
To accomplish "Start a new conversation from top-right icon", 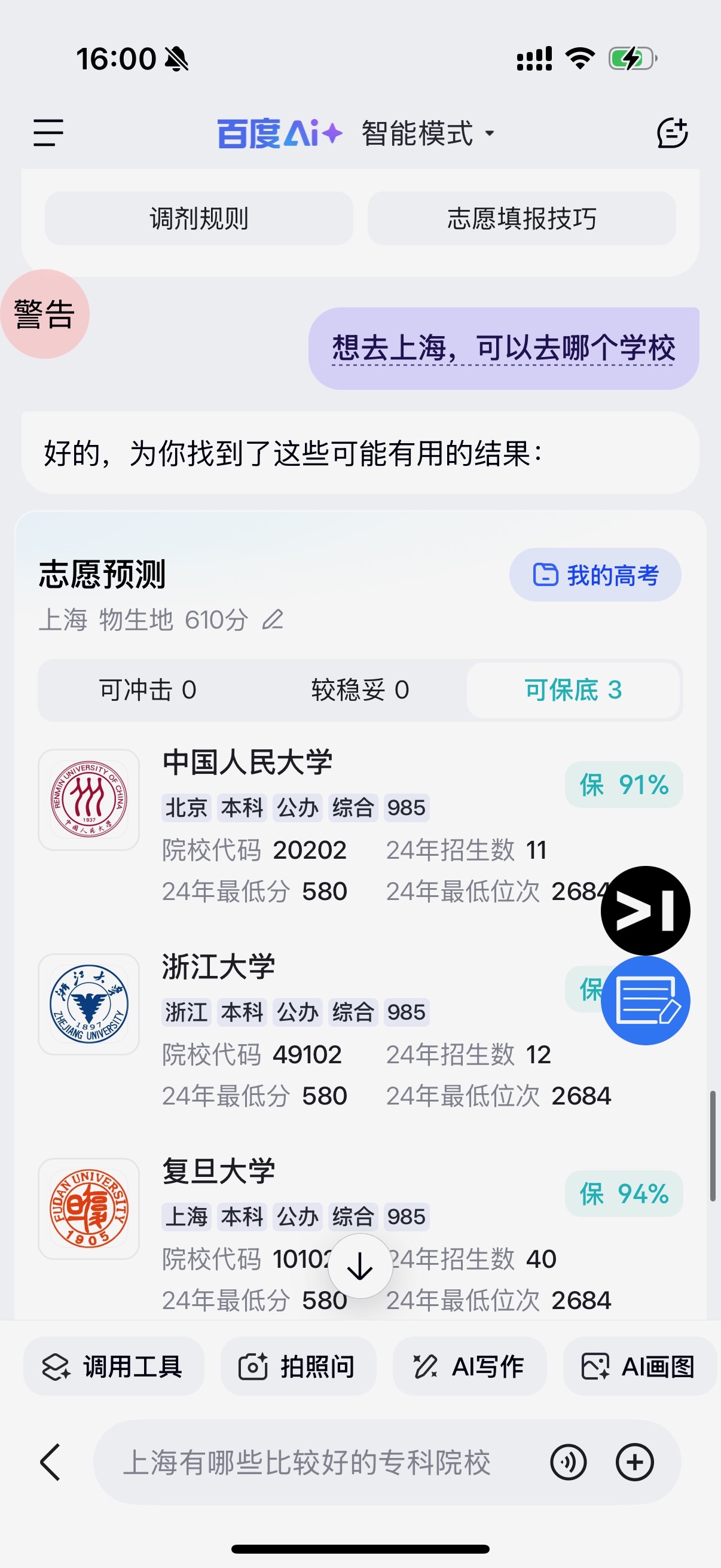I will (672, 133).
